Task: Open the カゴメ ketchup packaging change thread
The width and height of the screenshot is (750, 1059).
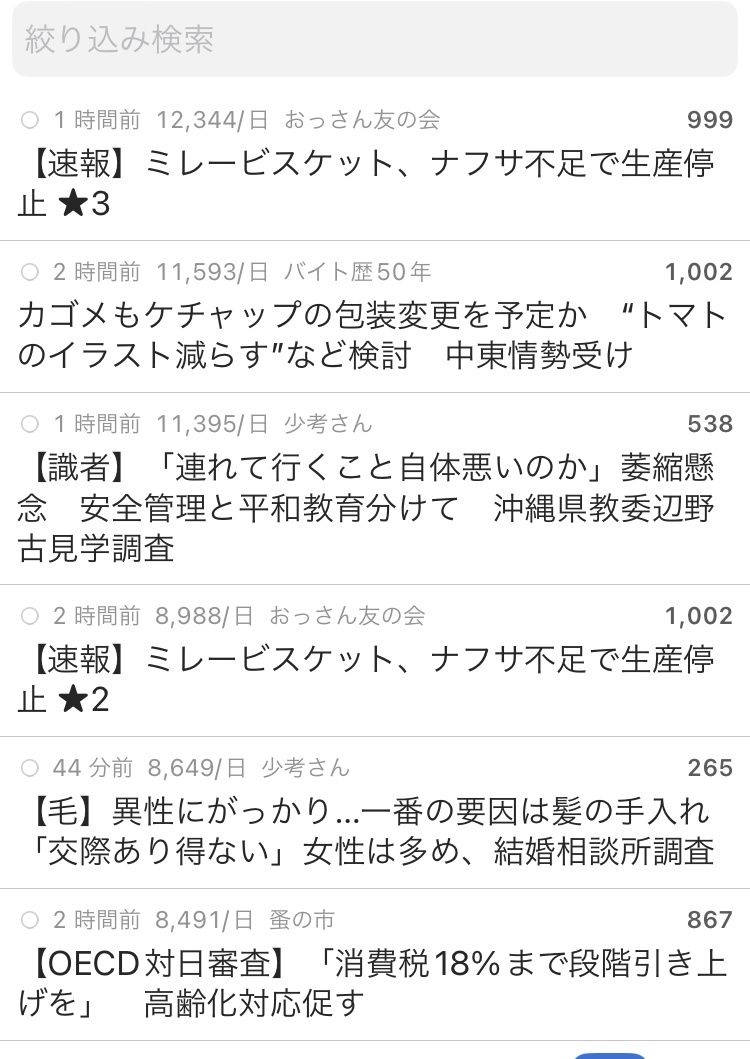Action: pyautogui.click(x=375, y=316)
